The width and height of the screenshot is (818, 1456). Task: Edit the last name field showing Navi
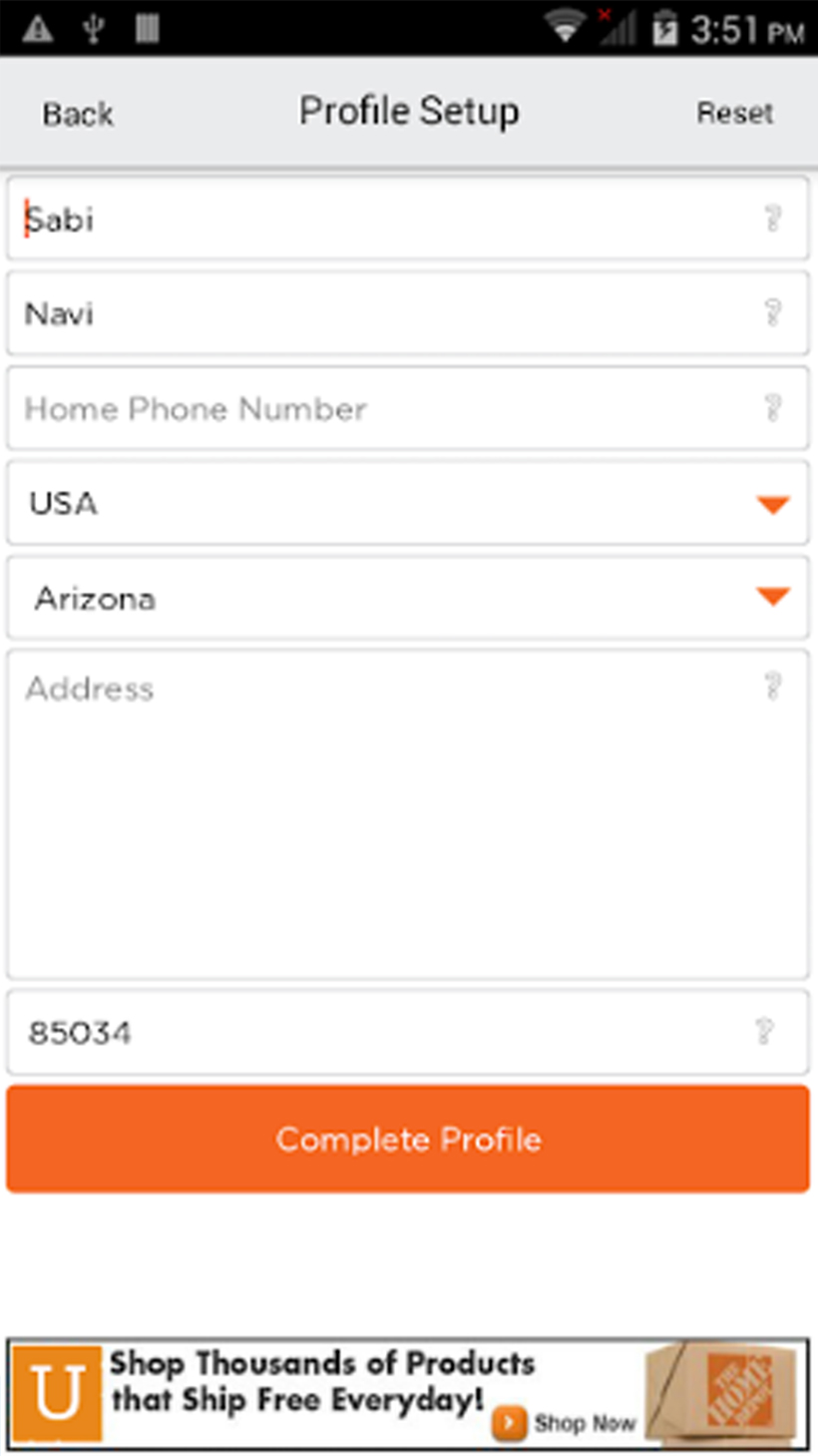click(407, 312)
